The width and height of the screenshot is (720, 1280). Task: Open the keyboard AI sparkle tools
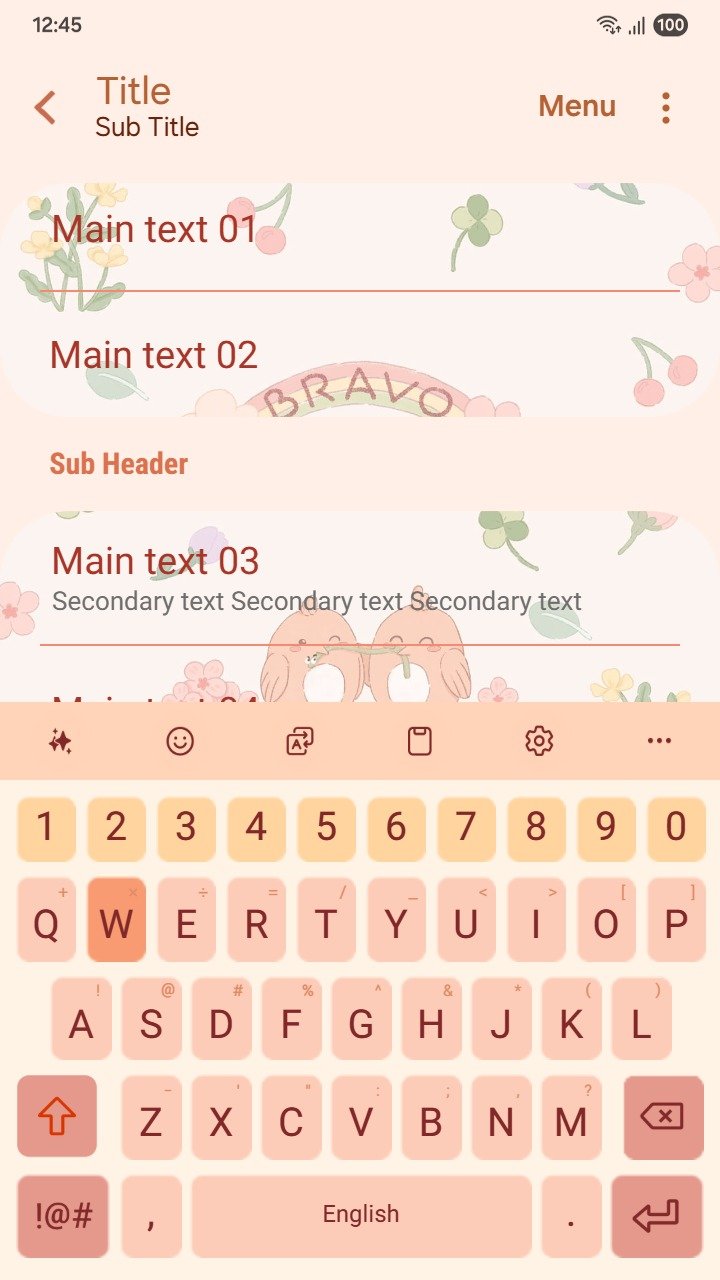click(60, 741)
